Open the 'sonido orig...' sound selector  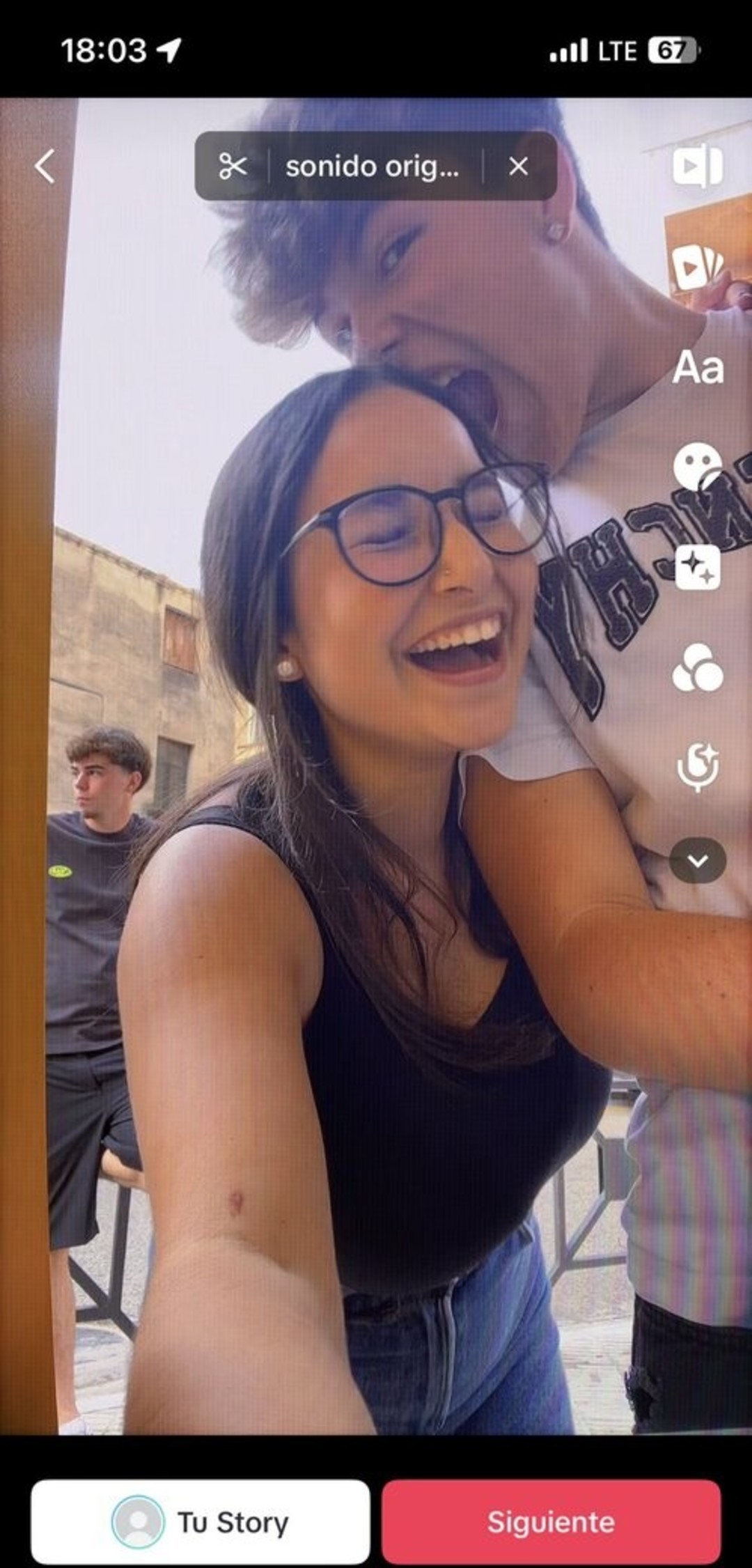click(373, 166)
